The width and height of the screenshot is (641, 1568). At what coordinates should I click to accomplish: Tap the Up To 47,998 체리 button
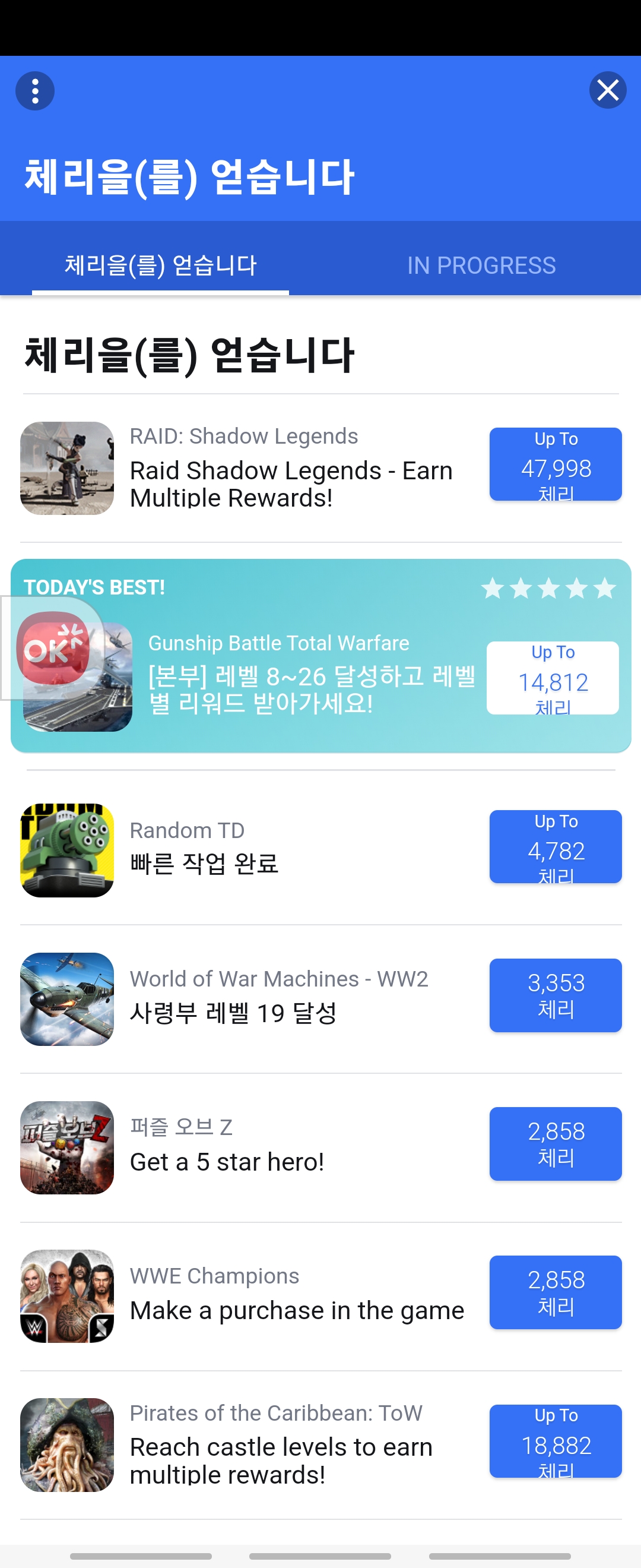tap(556, 464)
